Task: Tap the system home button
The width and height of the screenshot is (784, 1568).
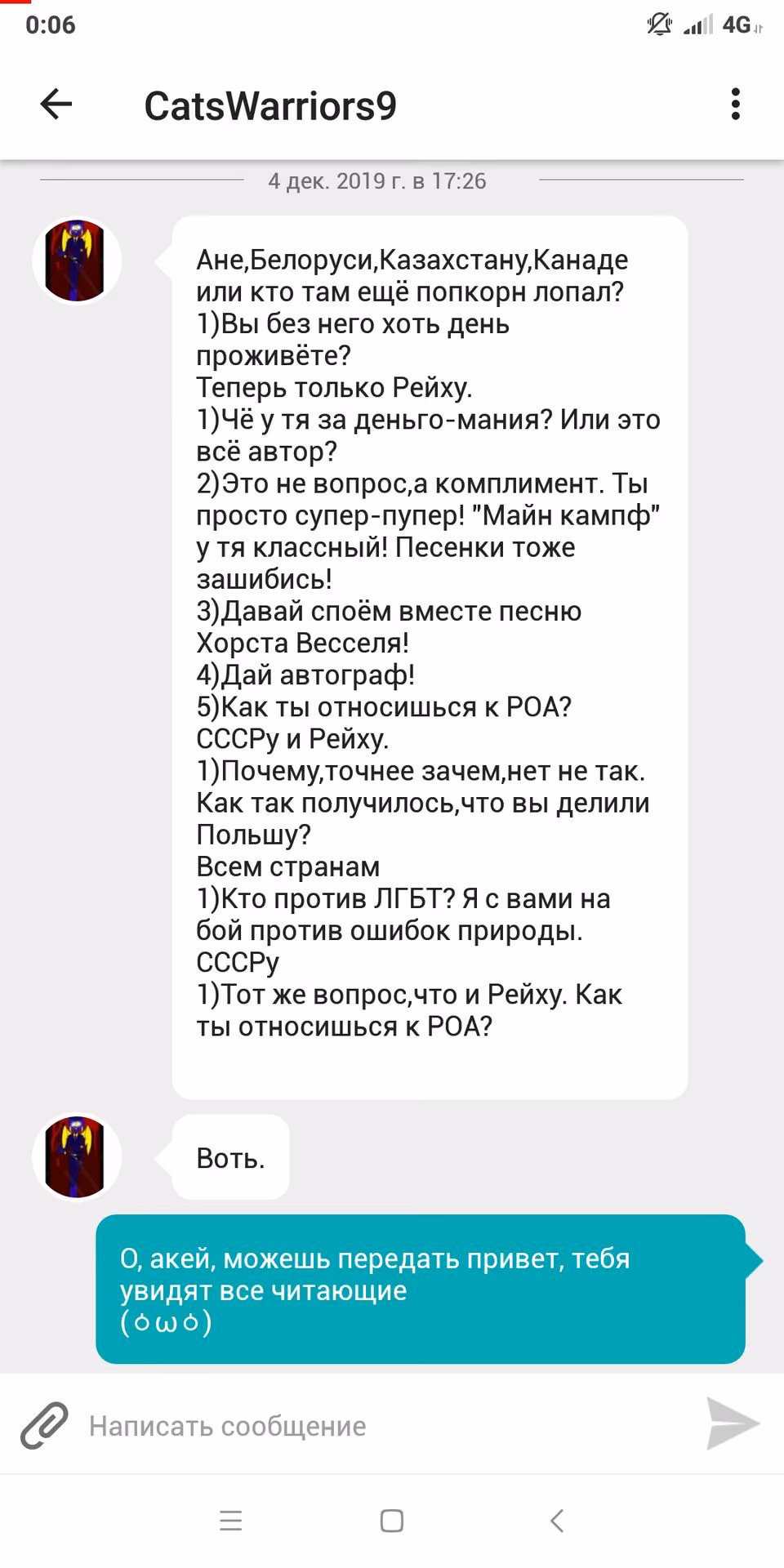Action: click(392, 1521)
